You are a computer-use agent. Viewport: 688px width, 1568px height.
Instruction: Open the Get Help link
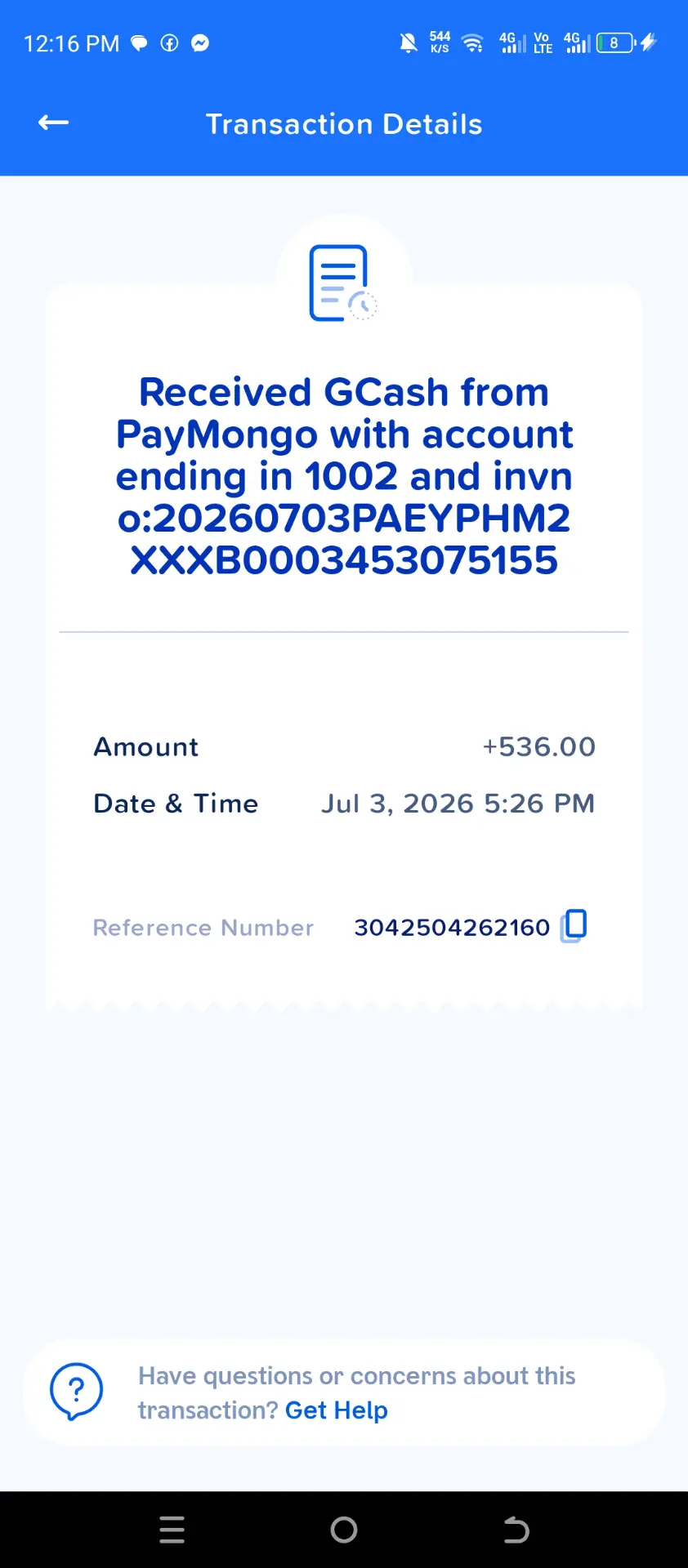(336, 1410)
